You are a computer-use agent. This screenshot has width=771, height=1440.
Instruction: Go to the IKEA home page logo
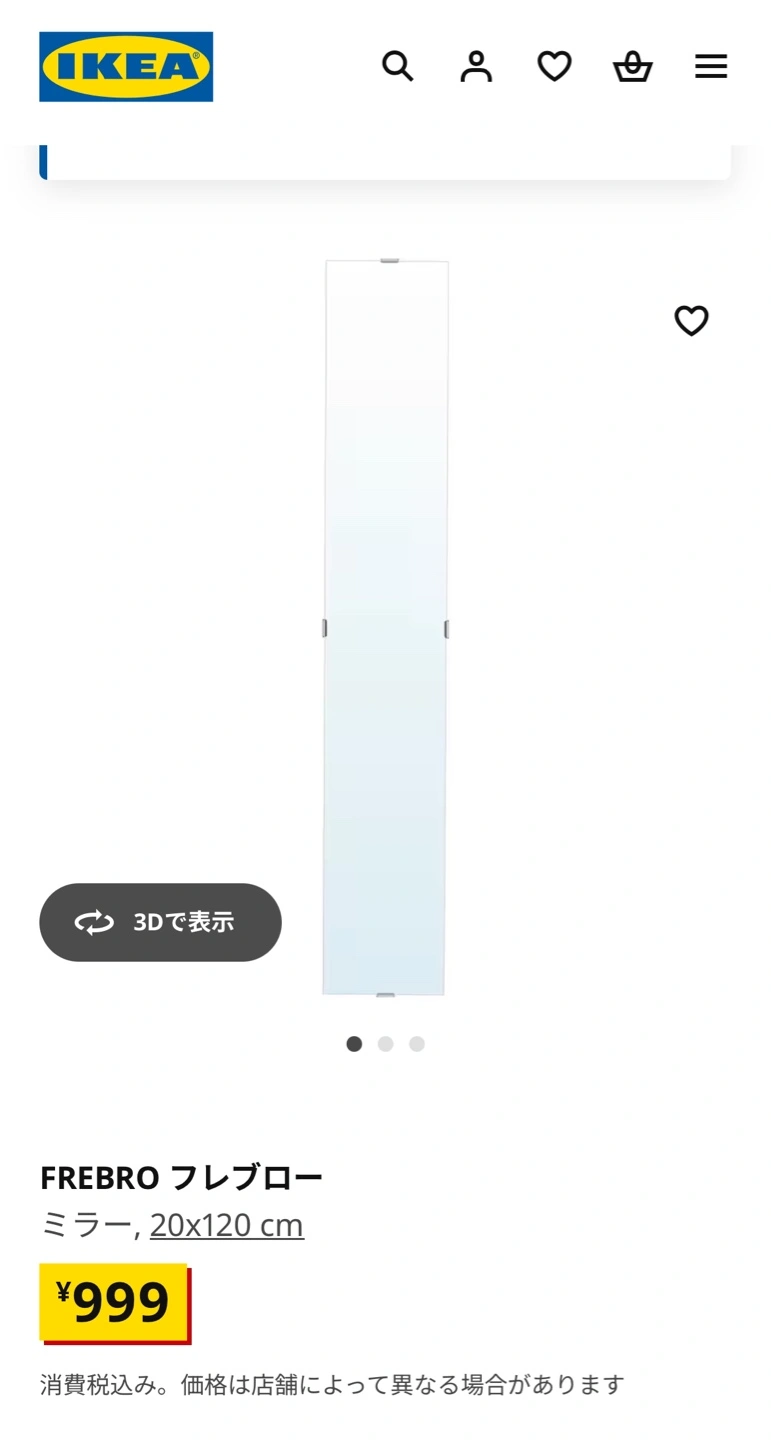pyautogui.click(x=126, y=67)
